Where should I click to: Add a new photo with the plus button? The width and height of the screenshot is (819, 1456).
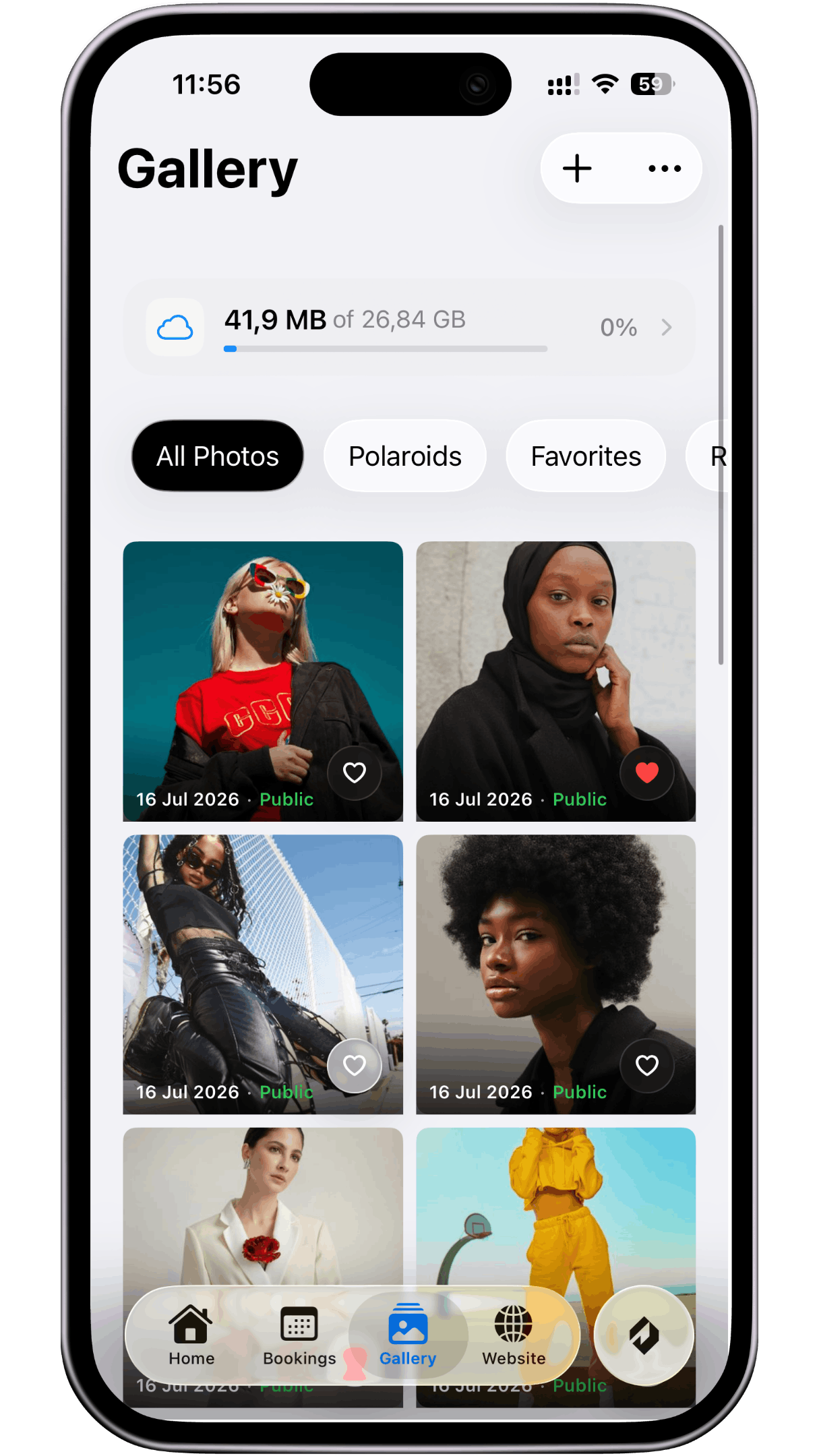pyautogui.click(x=577, y=169)
